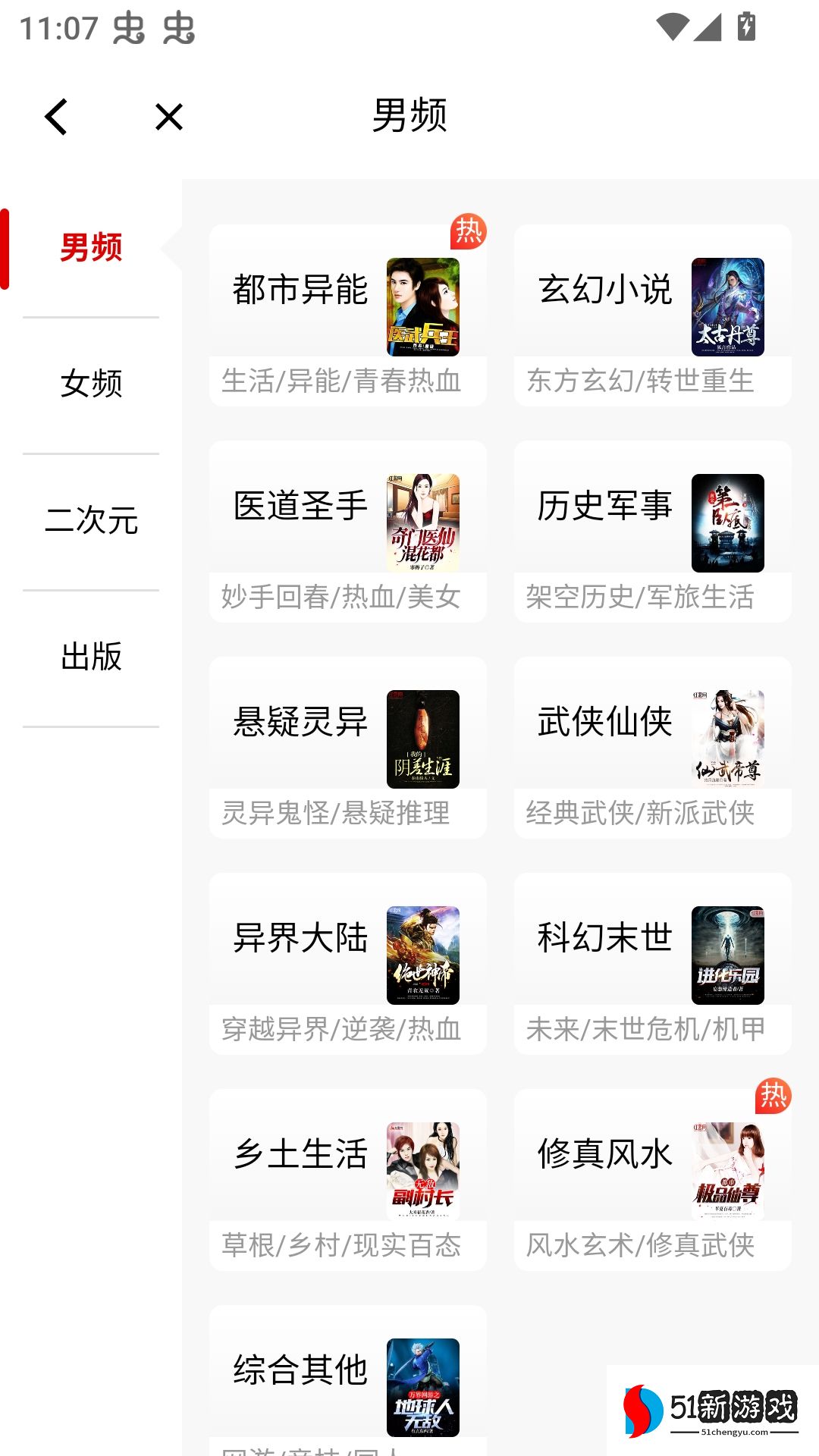The image size is (819, 1456).
Task: Go back using the arrow icon
Action: click(x=56, y=117)
